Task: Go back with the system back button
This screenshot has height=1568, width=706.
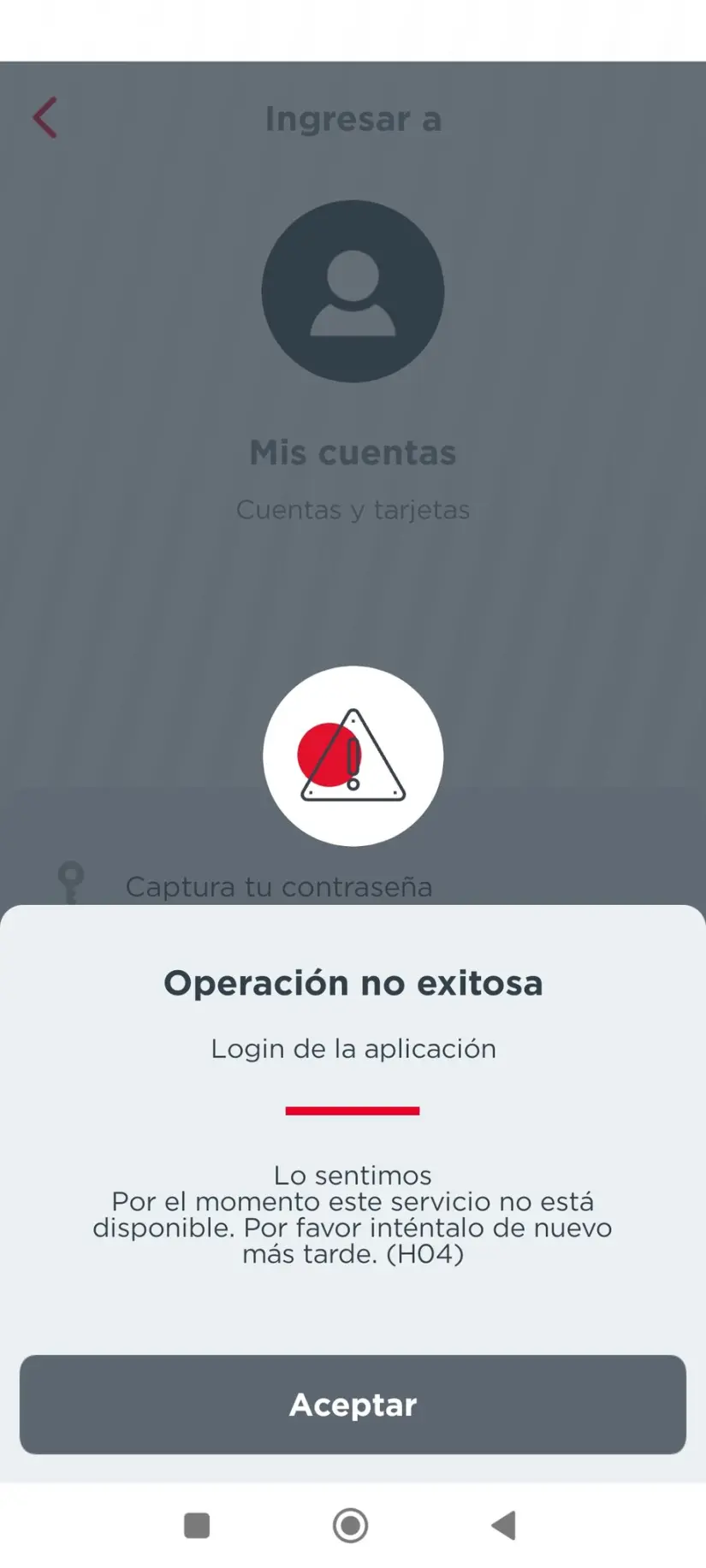Action: tap(504, 1524)
